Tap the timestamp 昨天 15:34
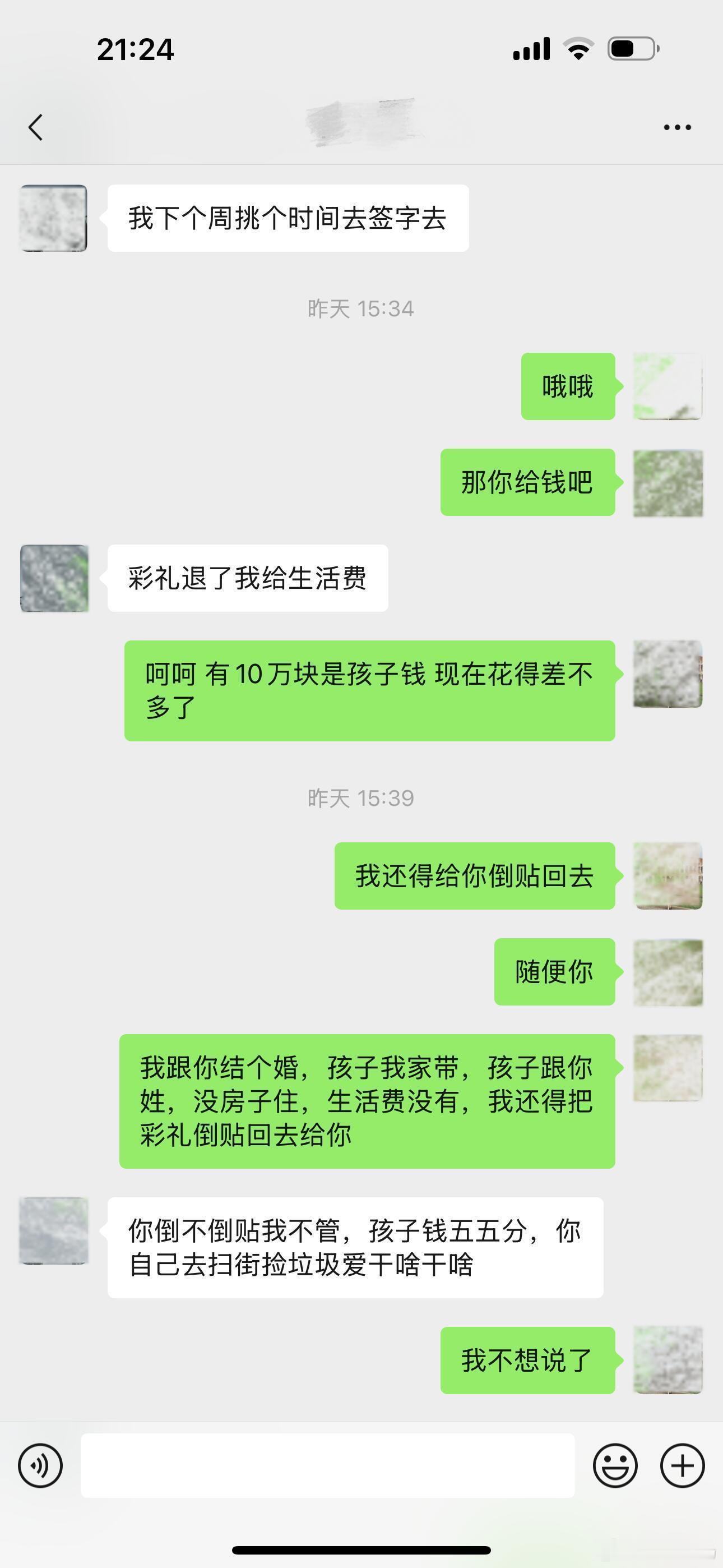Screen dimensions: 723x1568 point(361,308)
